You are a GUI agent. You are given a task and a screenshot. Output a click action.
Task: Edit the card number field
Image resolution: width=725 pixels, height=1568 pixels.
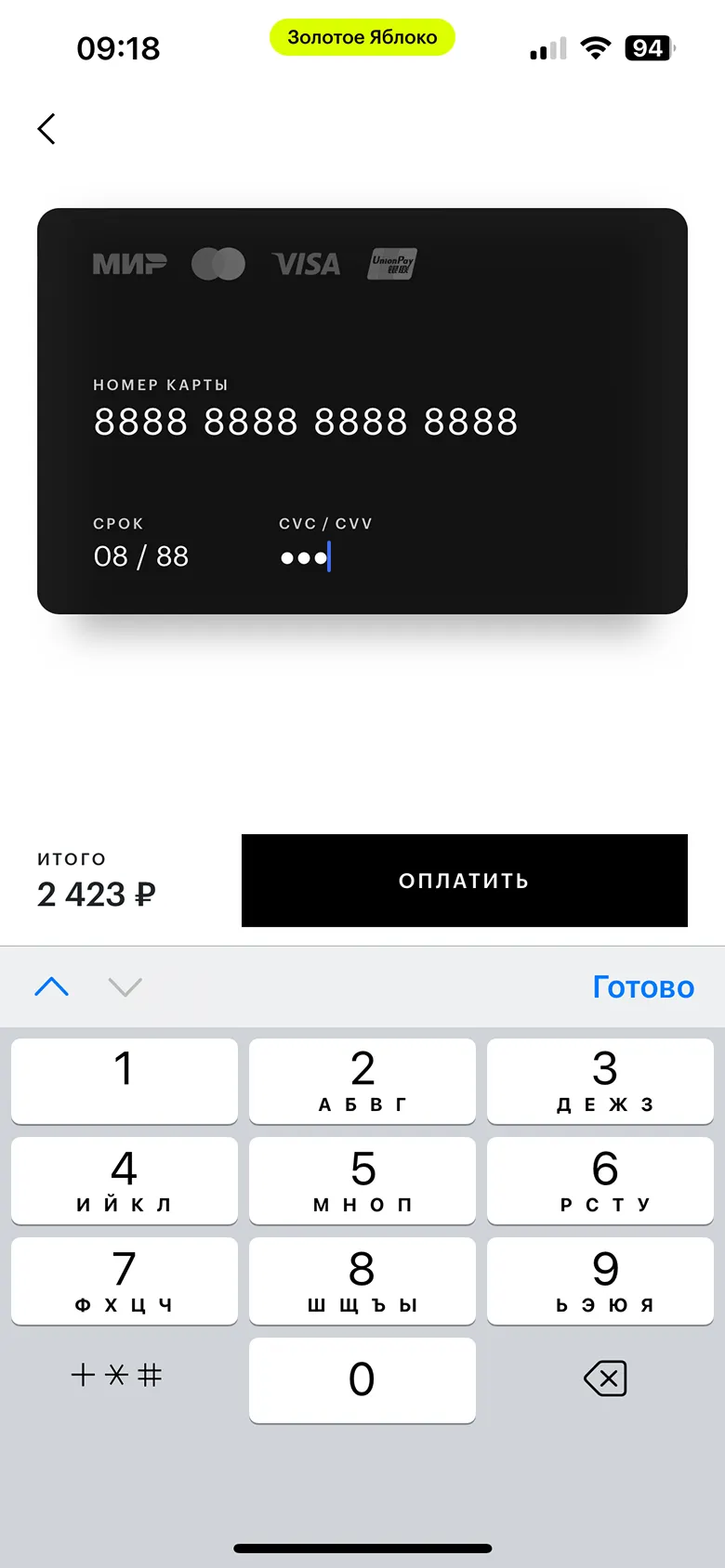pos(305,422)
